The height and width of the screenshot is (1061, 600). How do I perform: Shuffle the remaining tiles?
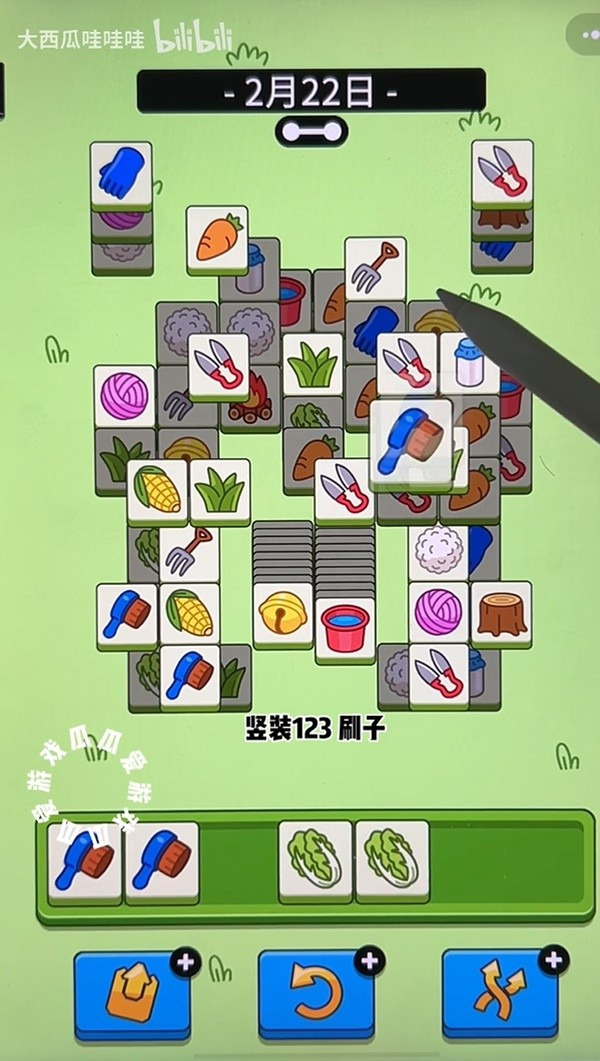click(499, 993)
